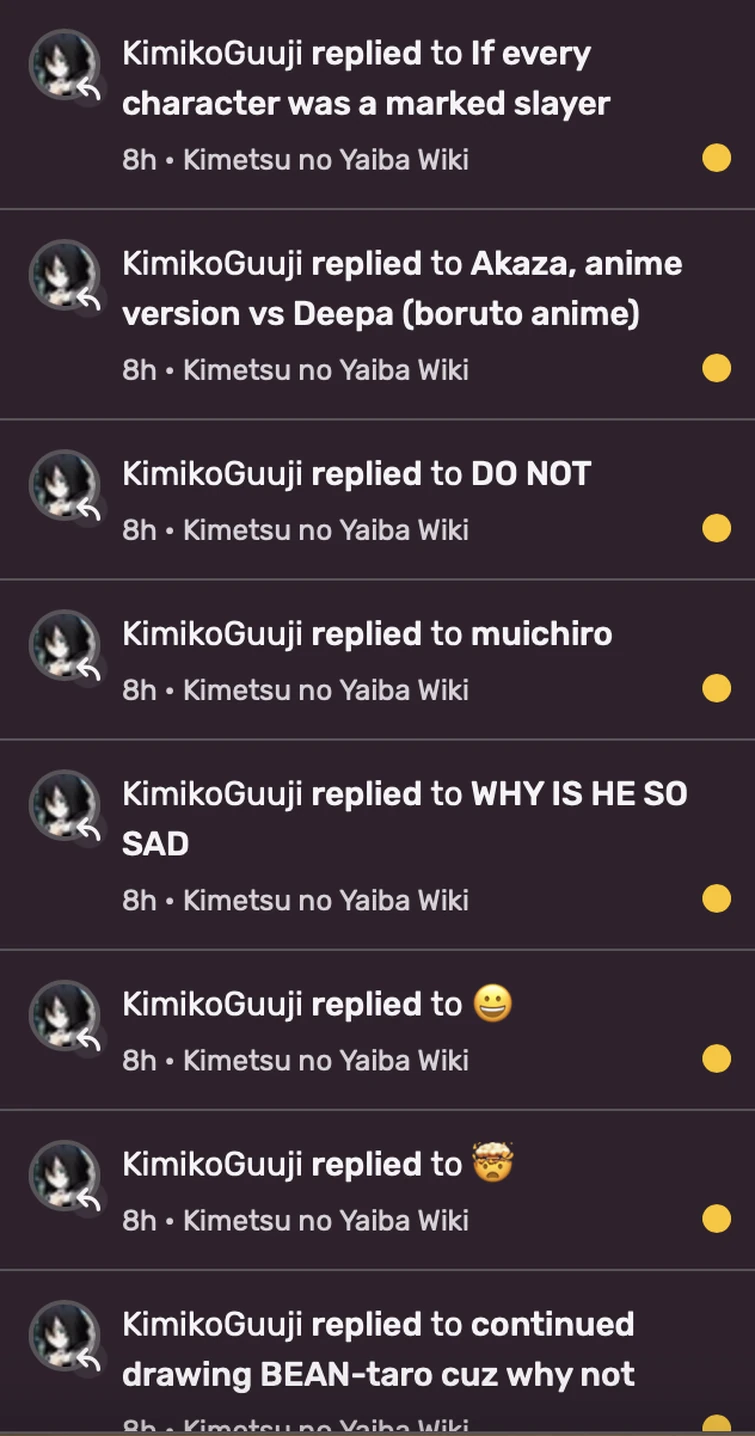This screenshot has width=755, height=1436.
Task: Mark the 'muichiro' notification as read
Action: (716, 688)
